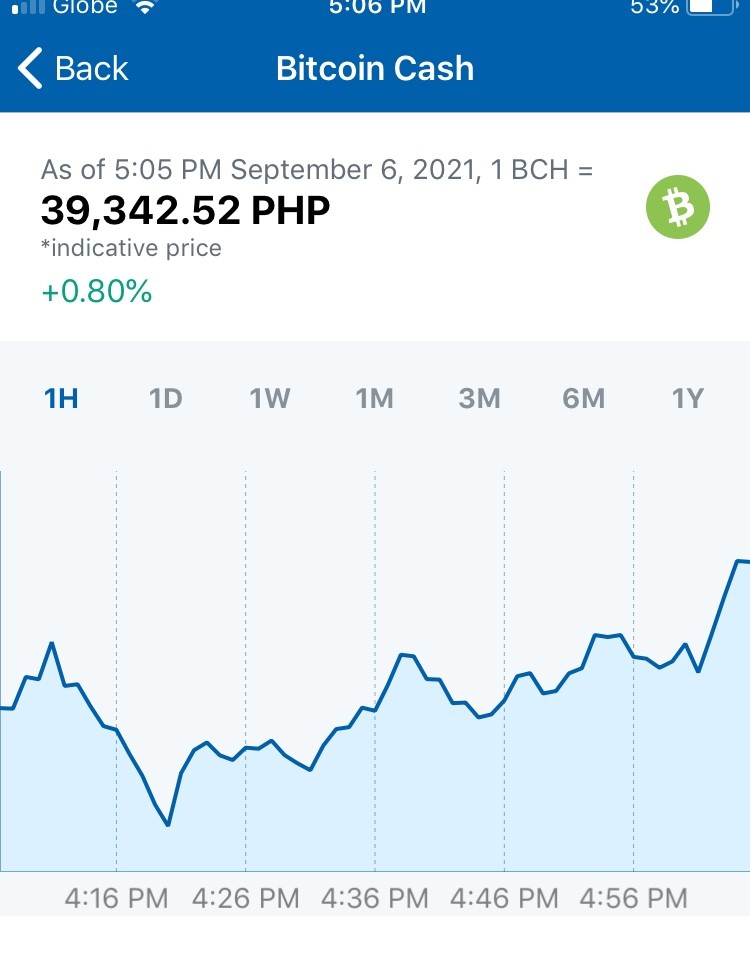Select the 1H chart range
The height and width of the screenshot is (955, 750).
61,399
